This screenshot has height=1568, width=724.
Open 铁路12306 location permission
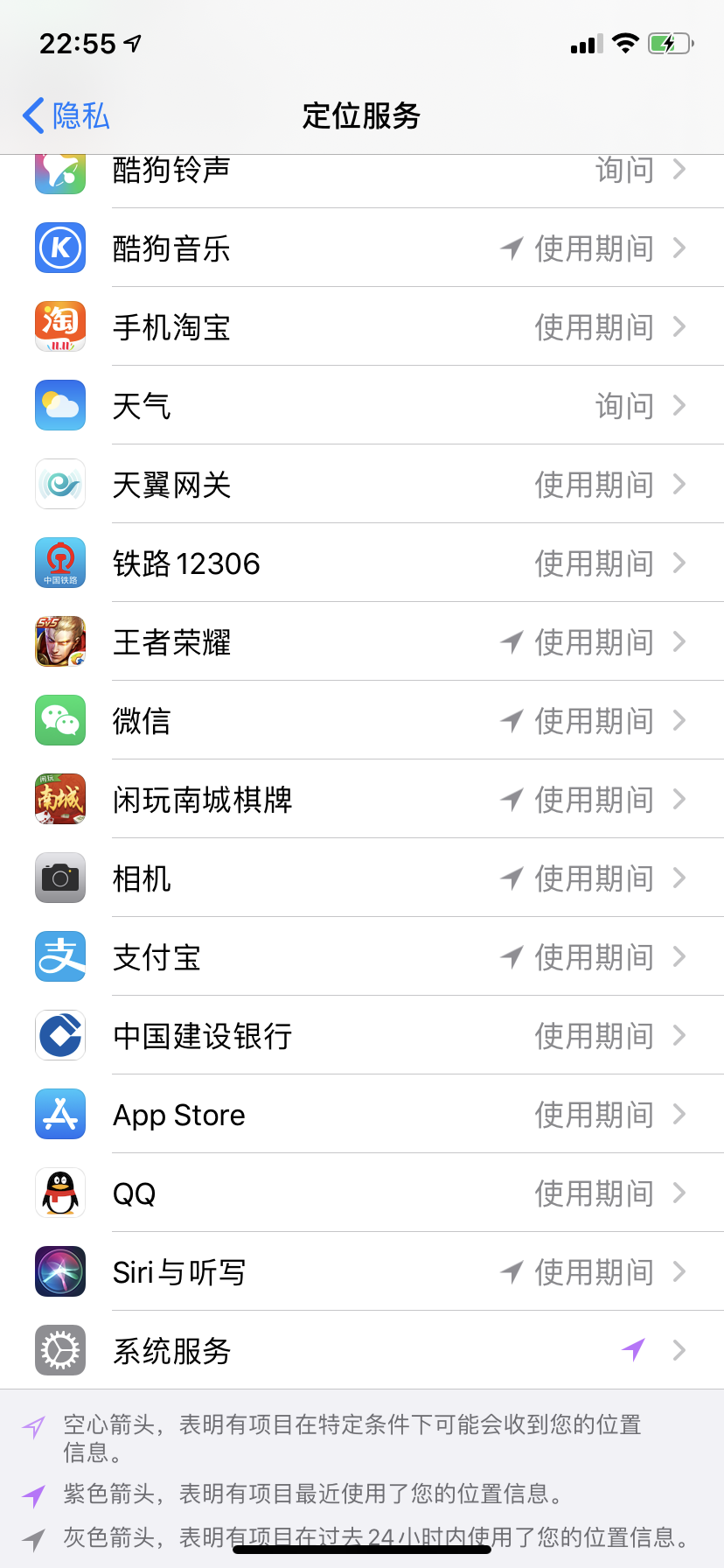click(x=362, y=563)
